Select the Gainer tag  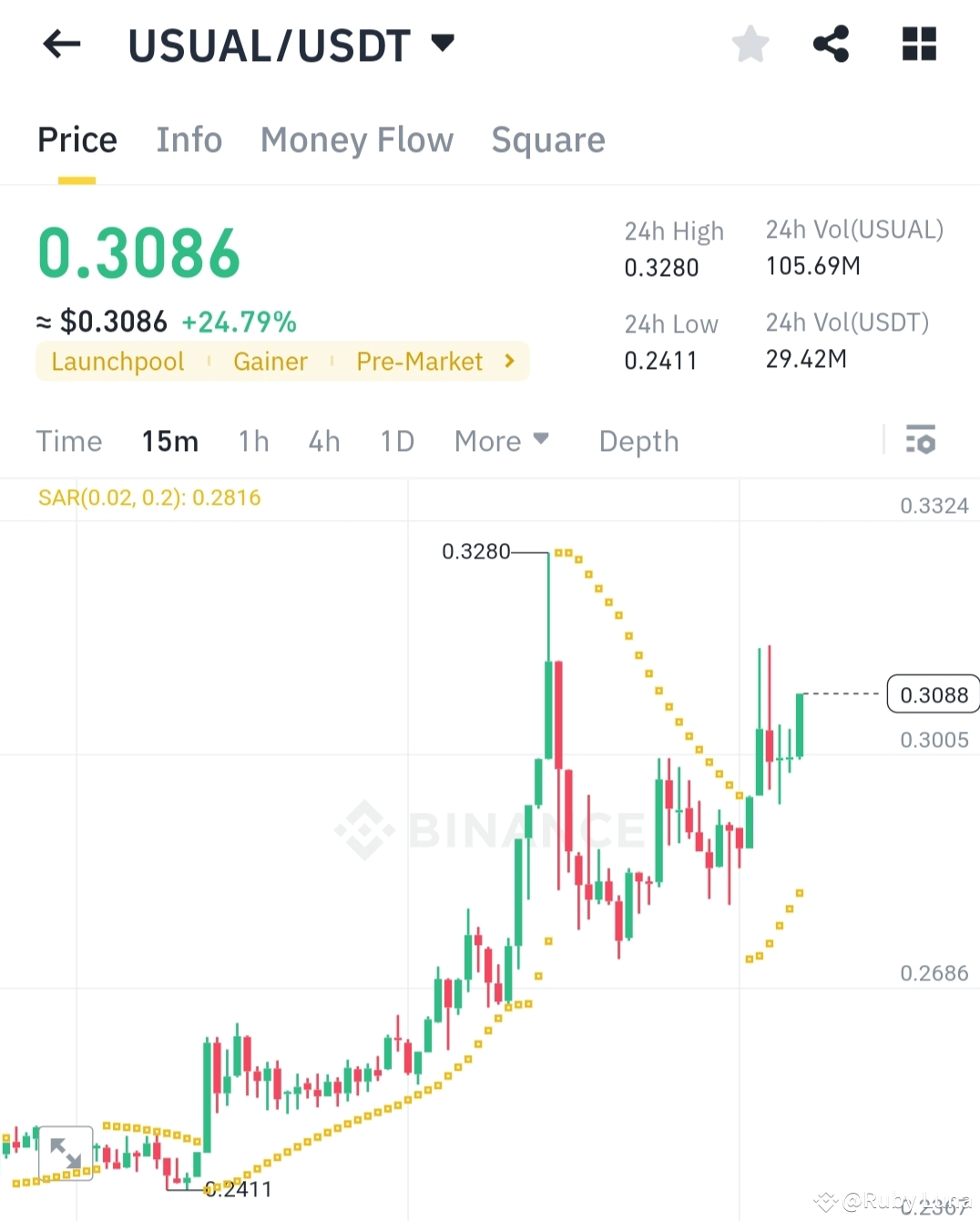[x=270, y=361]
